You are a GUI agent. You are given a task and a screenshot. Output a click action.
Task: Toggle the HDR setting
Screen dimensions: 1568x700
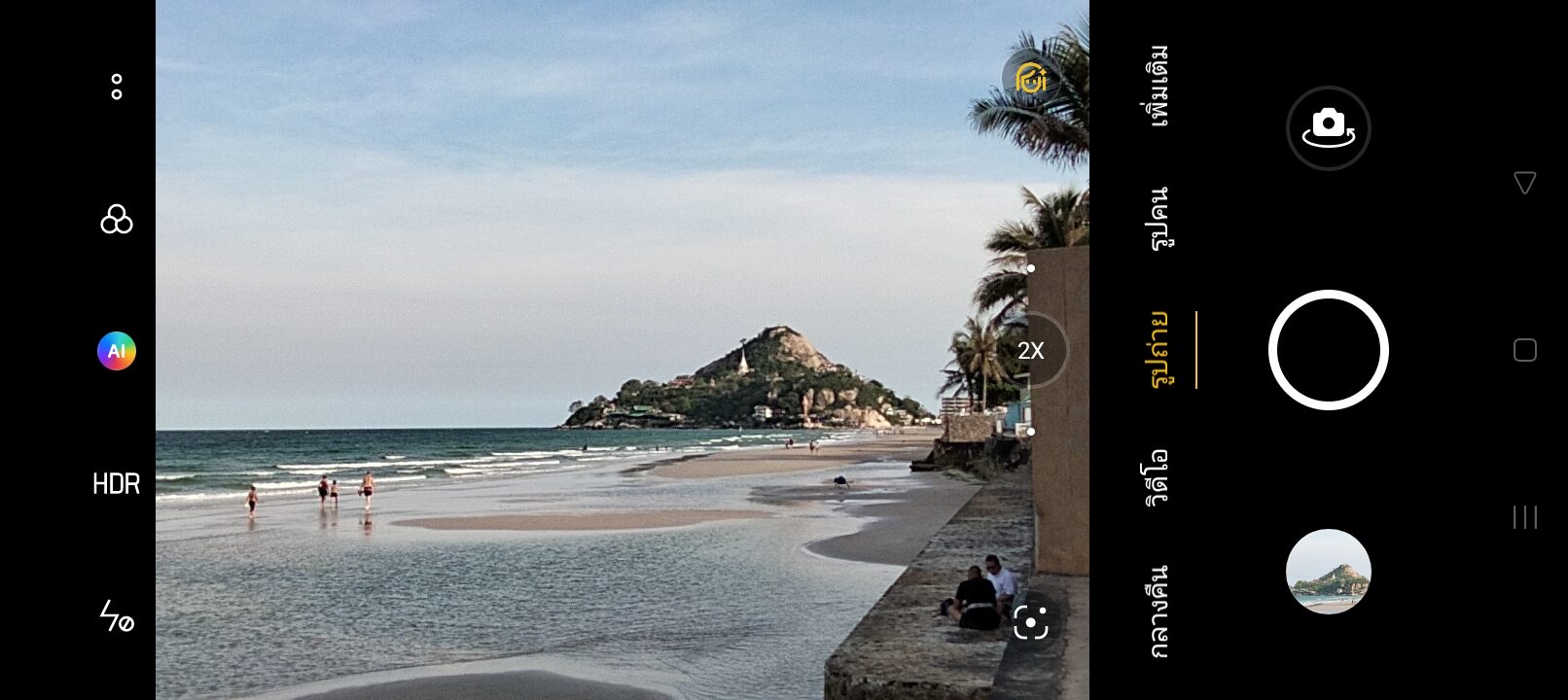(117, 483)
